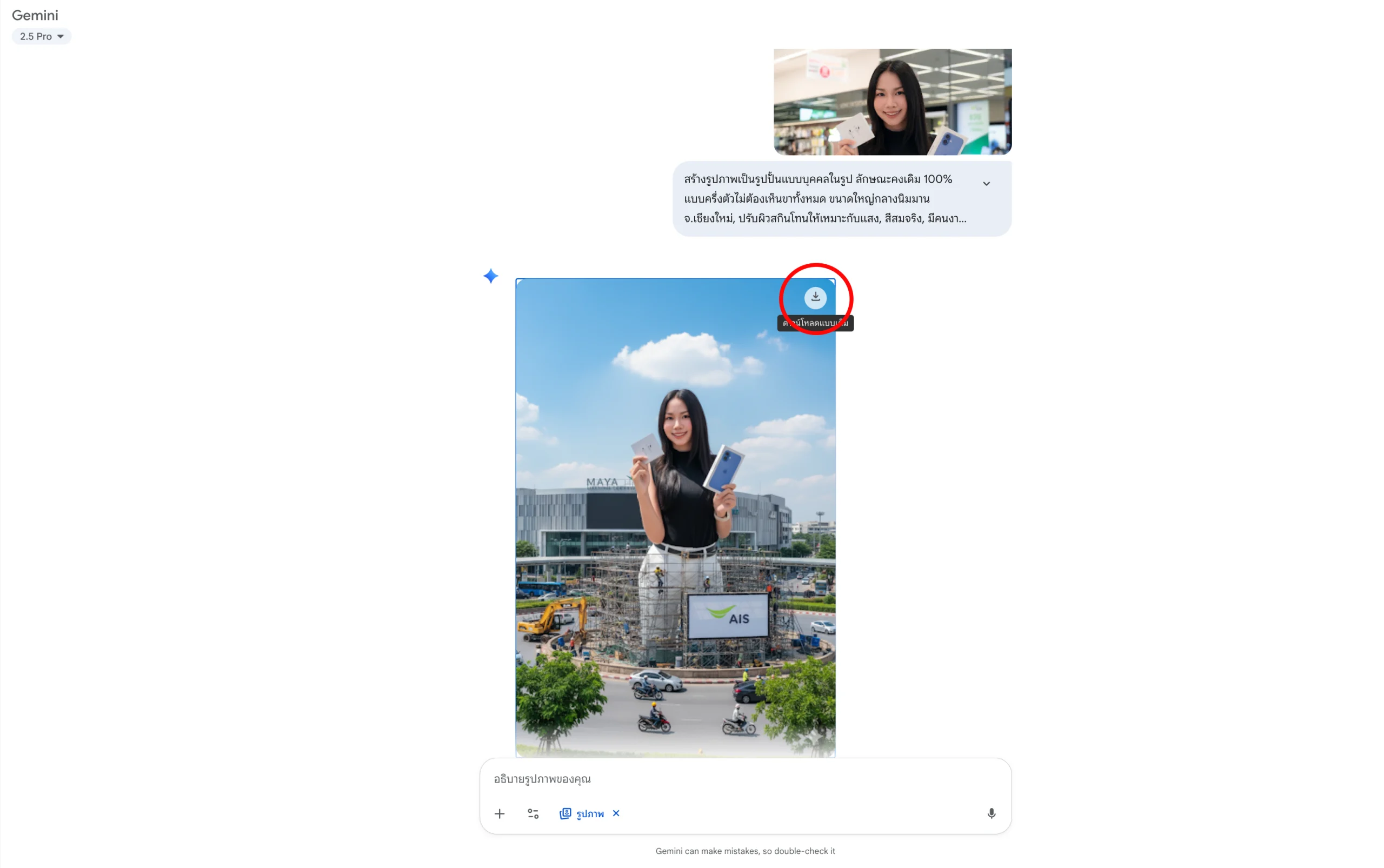This screenshot has height=868, width=1384.
Task: Remove the รูปภาพ tool chip
Action: (x=616, y=813)
